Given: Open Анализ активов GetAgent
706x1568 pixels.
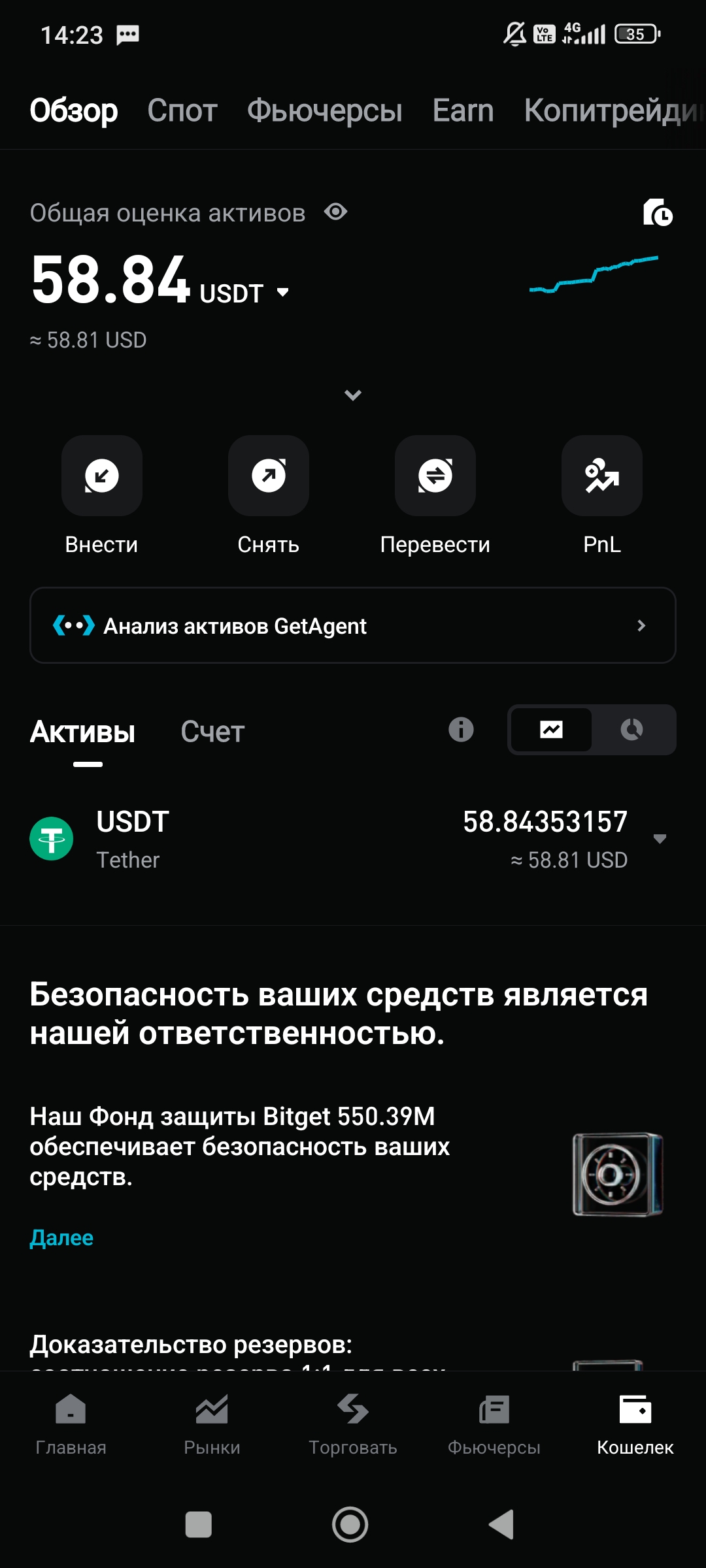Looking at the screenshot, I should point(353,626).
